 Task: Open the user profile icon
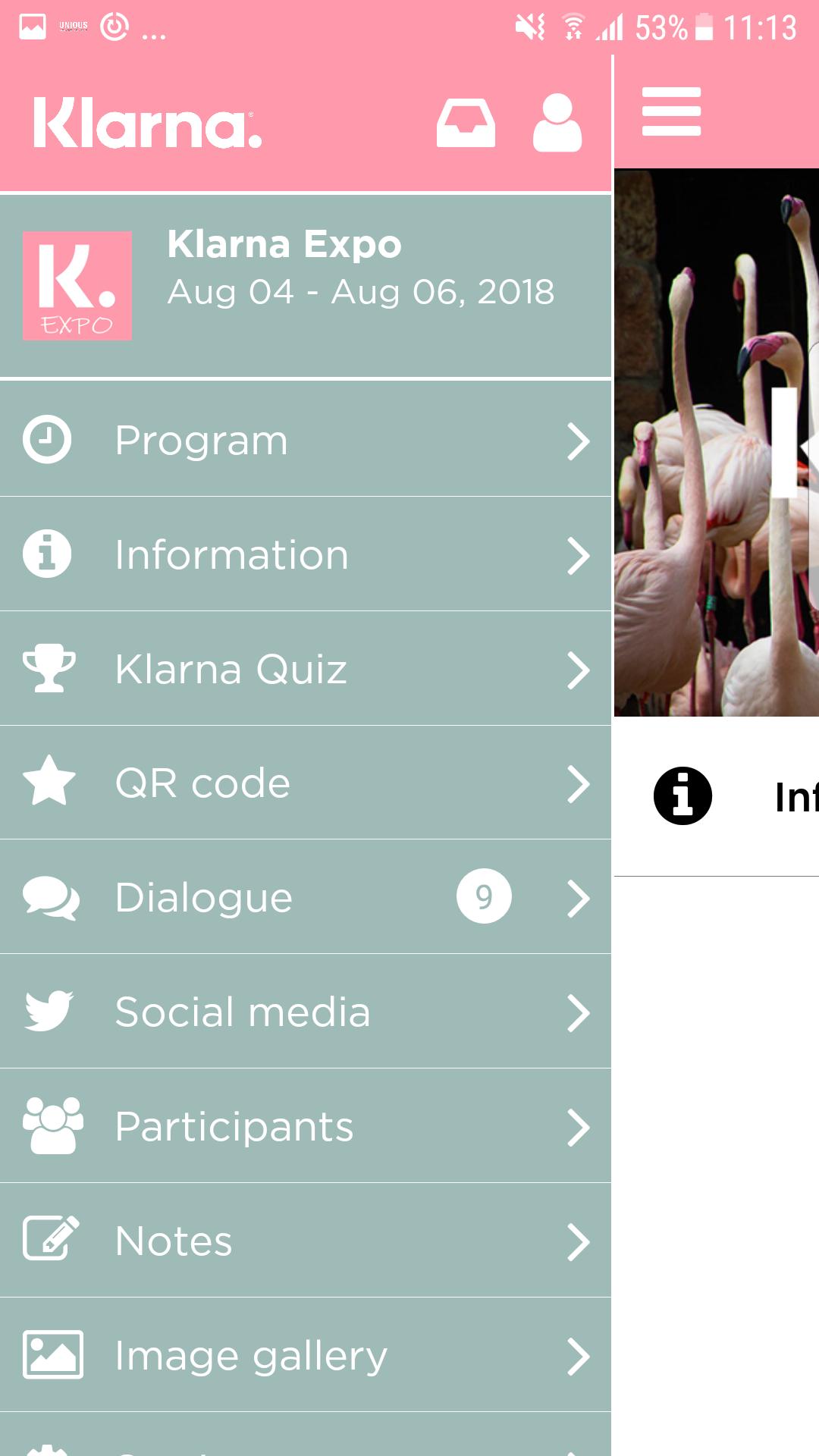(557, 124)
